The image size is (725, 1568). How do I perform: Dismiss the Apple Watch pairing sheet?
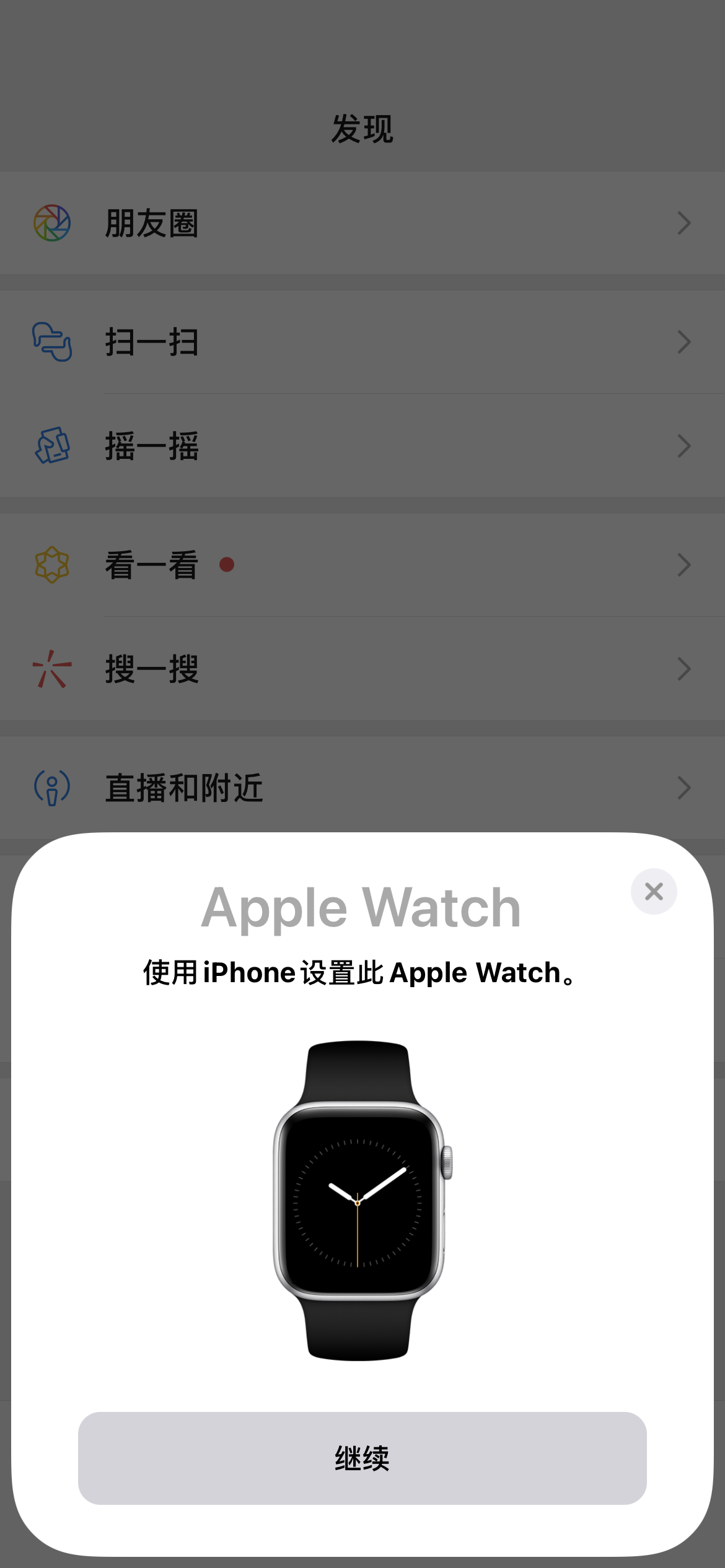tap(653, 892)
